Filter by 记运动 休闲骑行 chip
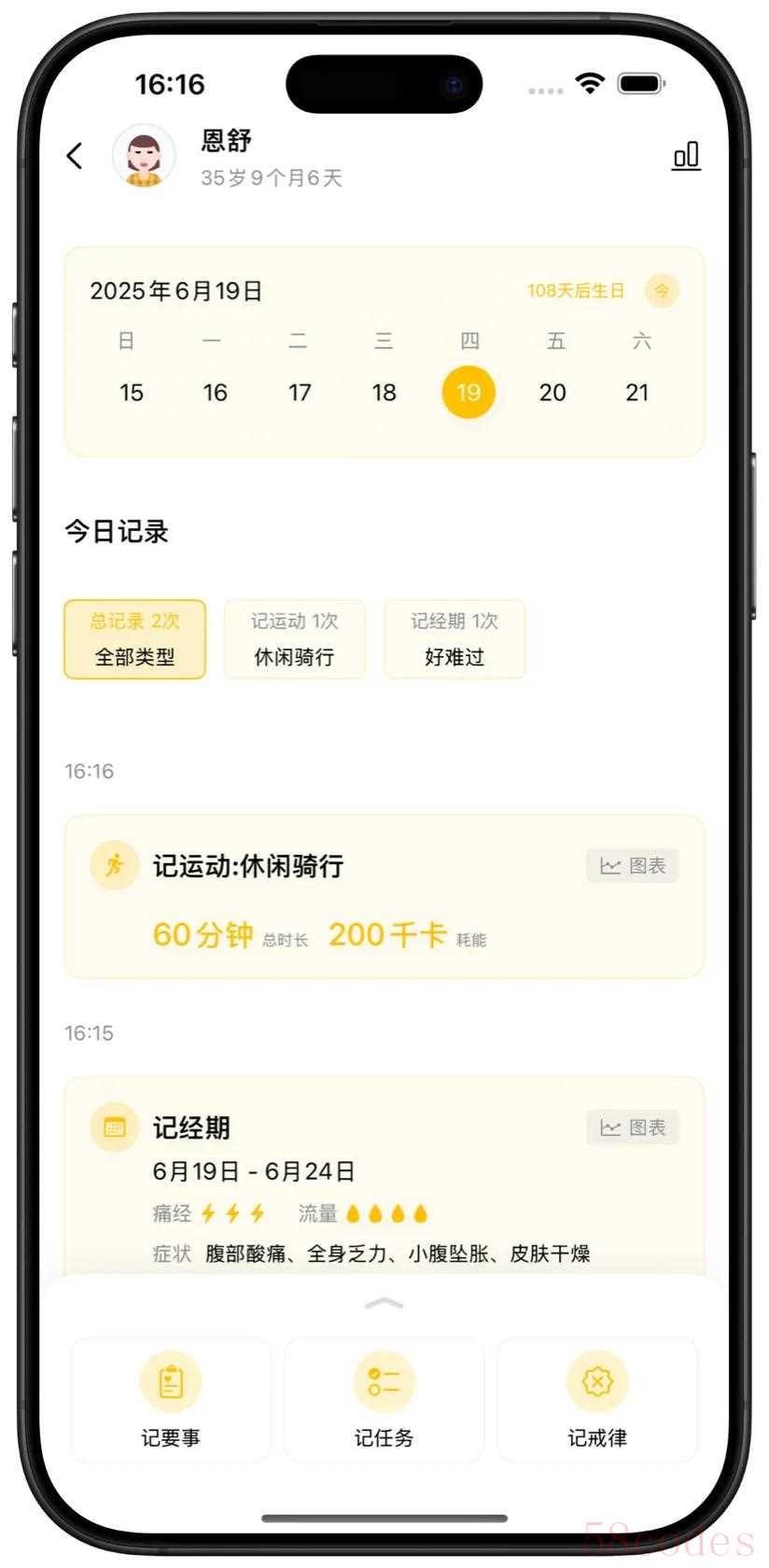Image resolution: width=769 pixels, height=1568 pixels. click(294, 639)
